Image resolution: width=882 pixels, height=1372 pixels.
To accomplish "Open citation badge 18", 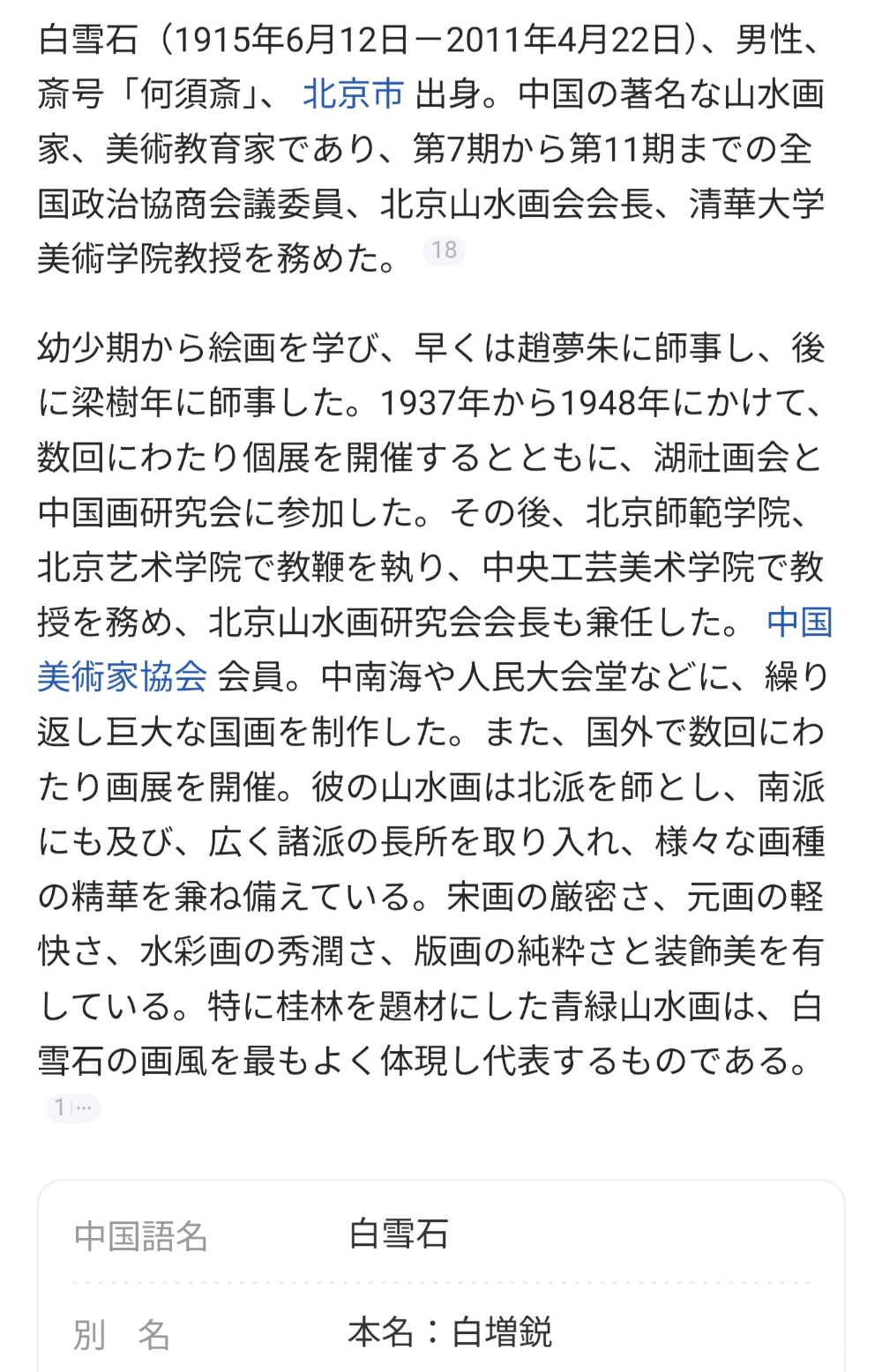I will (444, 250).
